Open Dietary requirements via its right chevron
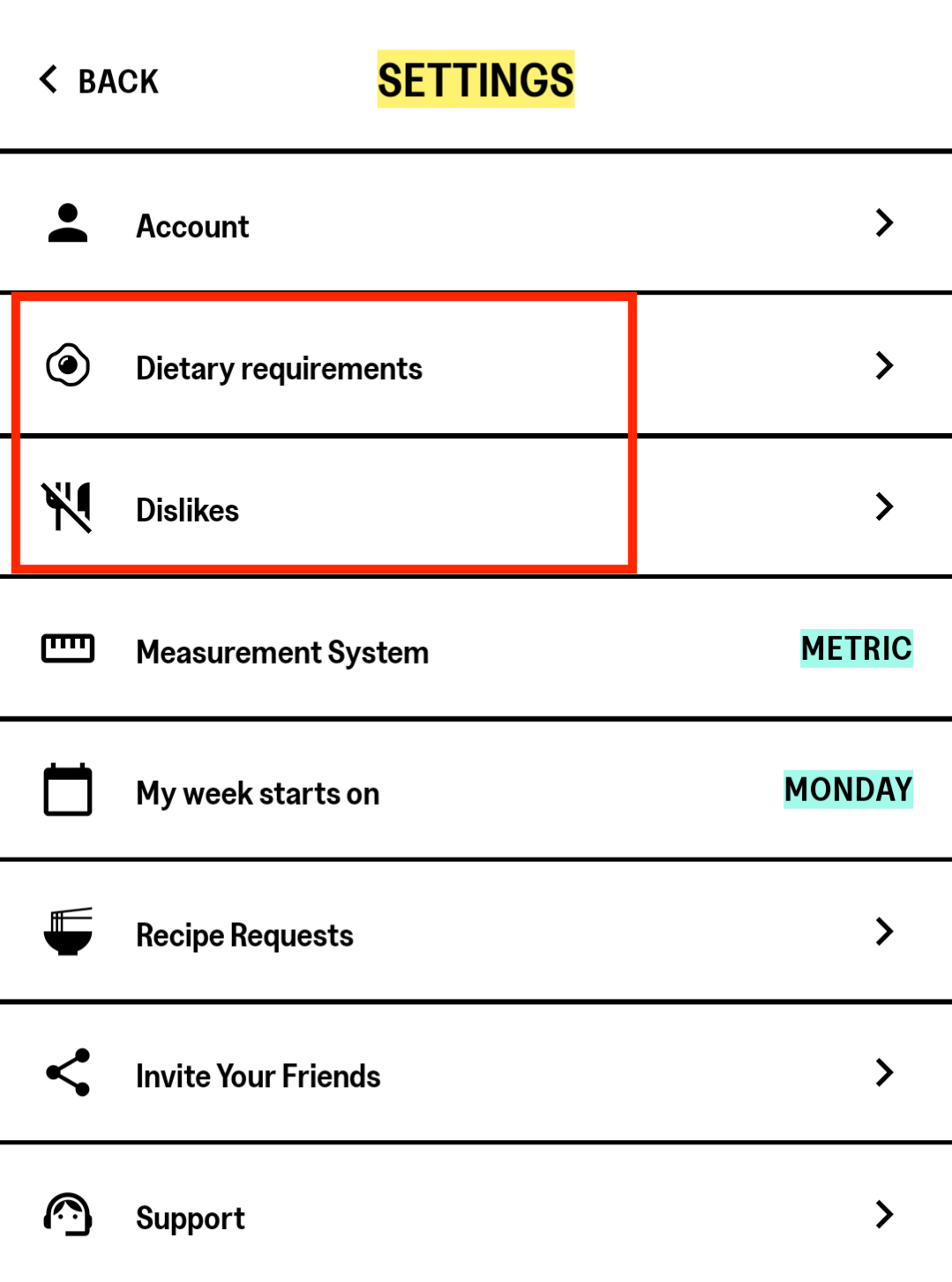Screen dimensions: 952x1282 point(883,365)
